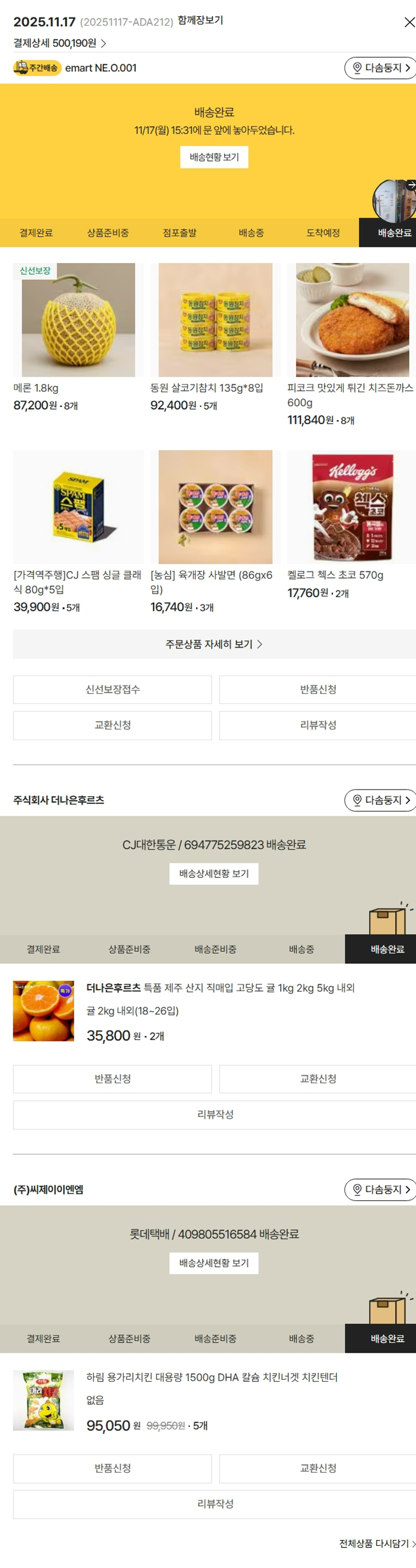The image size is (416, 1568).
Task: Open the delivery photo thumbnail
Action: [394, 200]
